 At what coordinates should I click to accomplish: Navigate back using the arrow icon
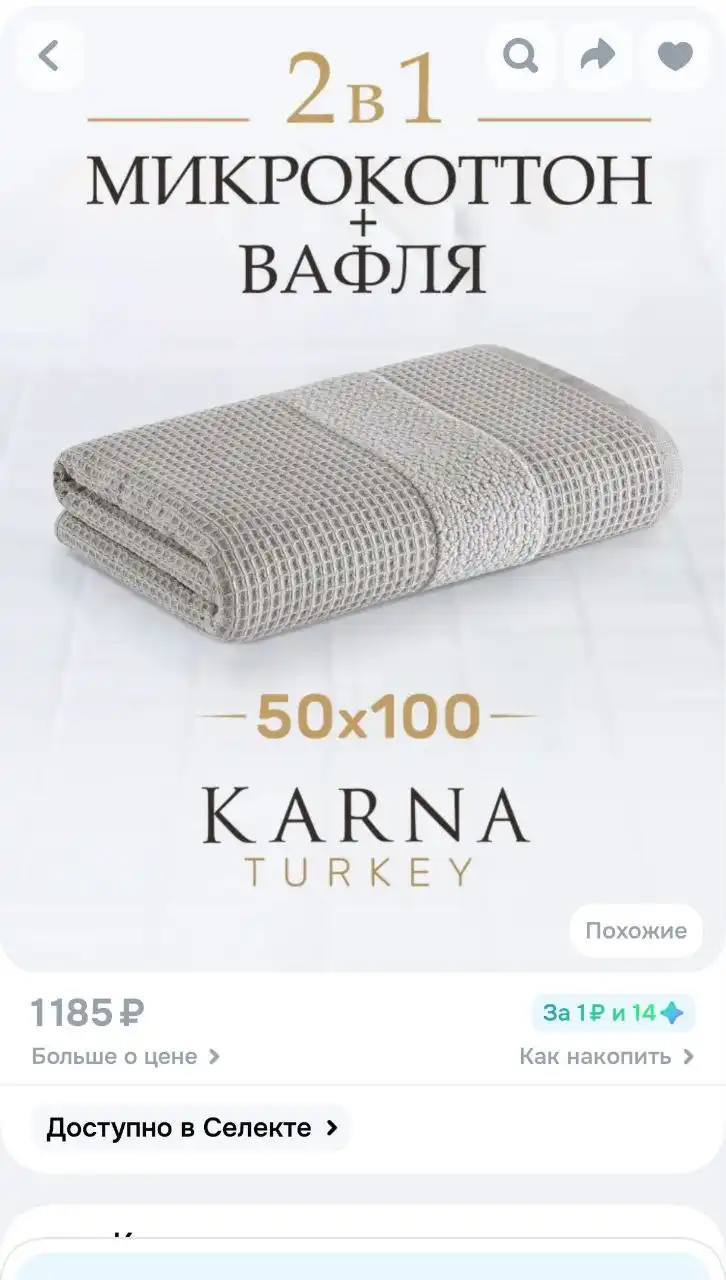49,57
